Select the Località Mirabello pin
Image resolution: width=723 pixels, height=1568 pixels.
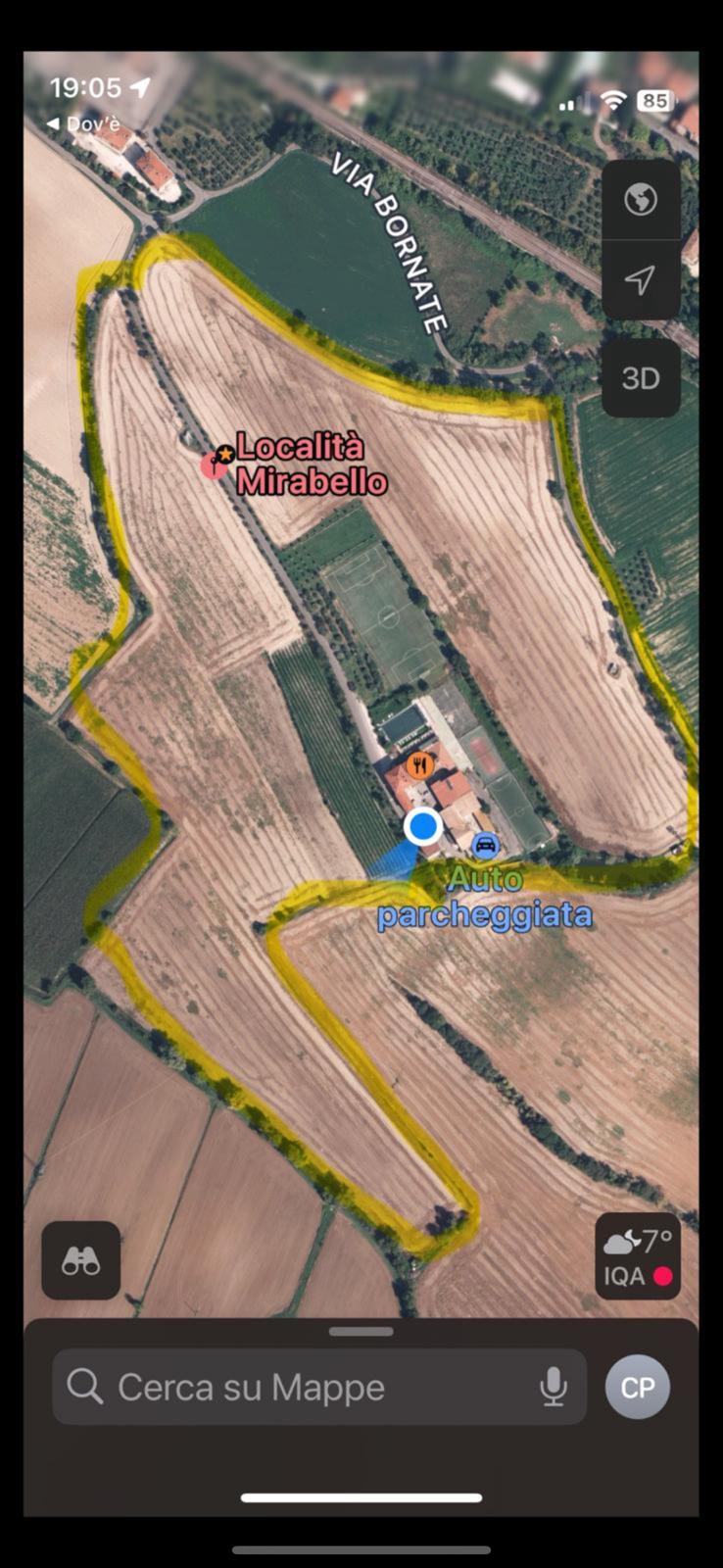[214, 465]
